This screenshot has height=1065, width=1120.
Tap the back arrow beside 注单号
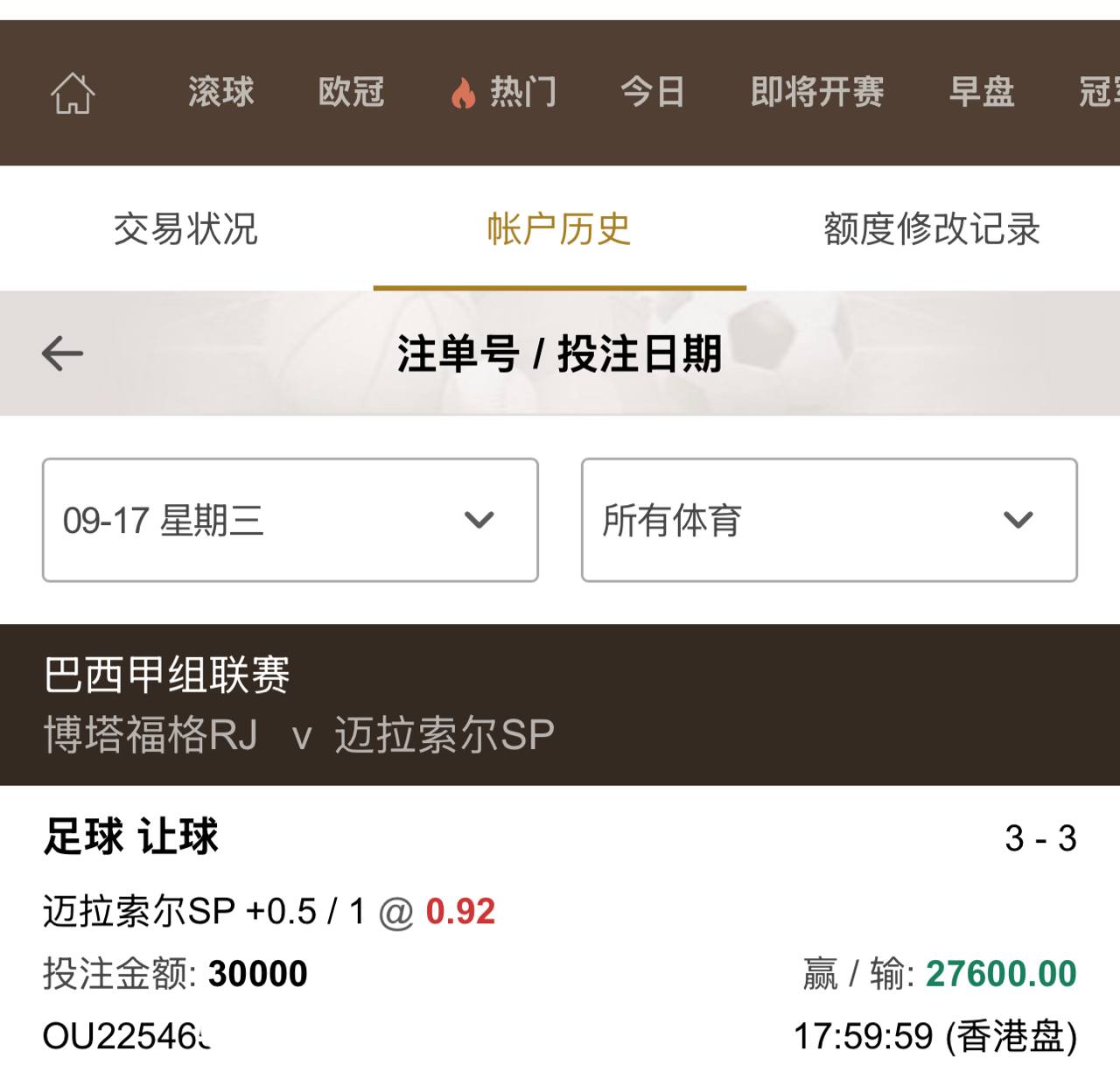click(x=62, y=354)
